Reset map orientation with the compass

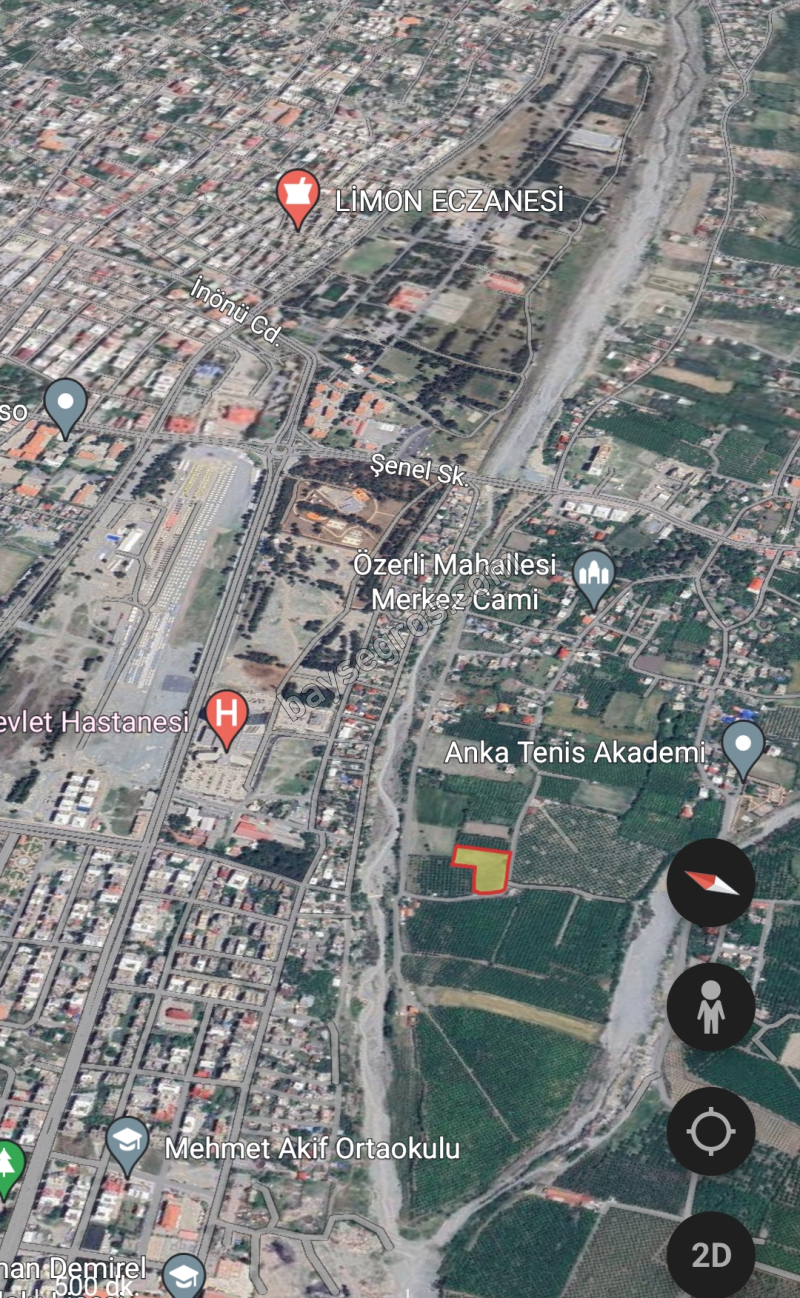pyautogui.click(x=710, y=882)
